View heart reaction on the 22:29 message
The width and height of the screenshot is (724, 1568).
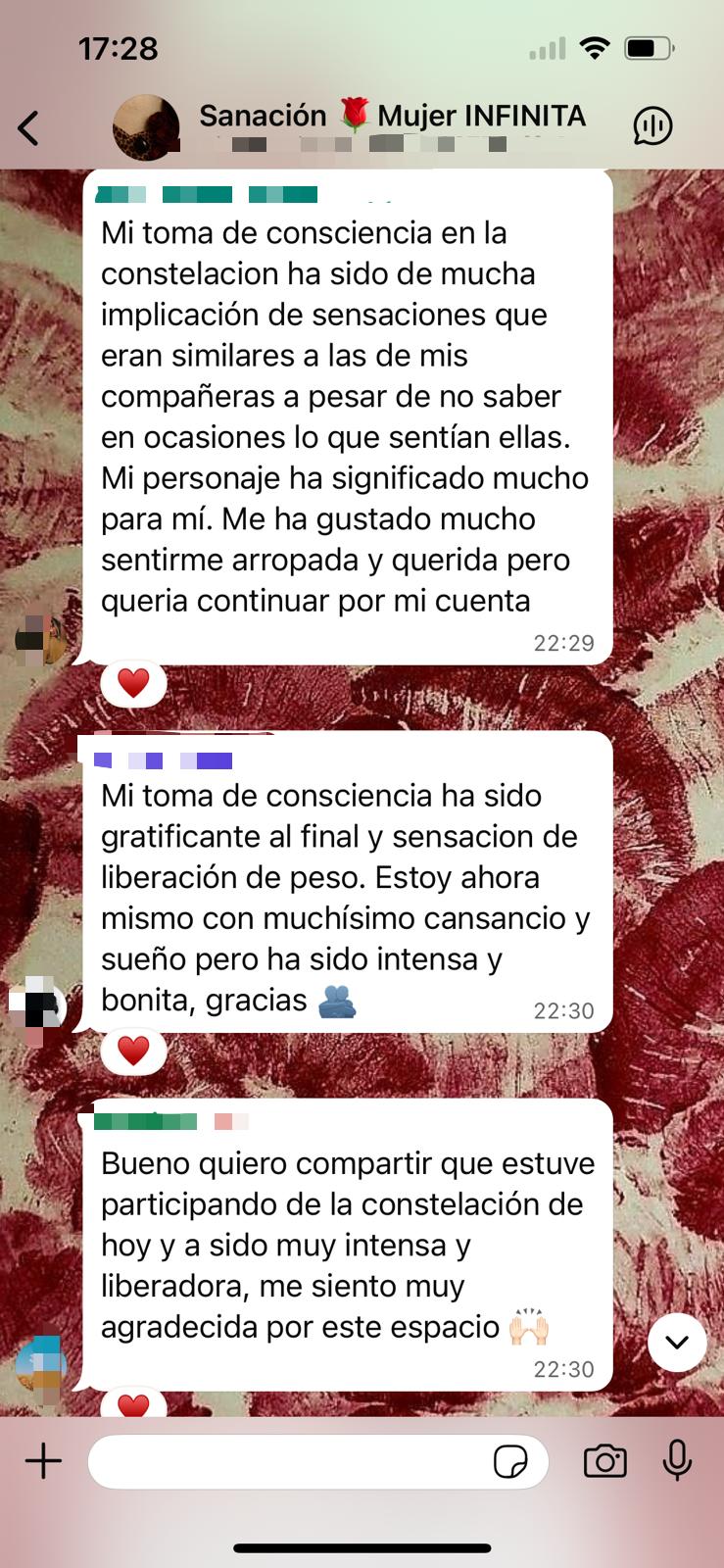pos(133,682)
